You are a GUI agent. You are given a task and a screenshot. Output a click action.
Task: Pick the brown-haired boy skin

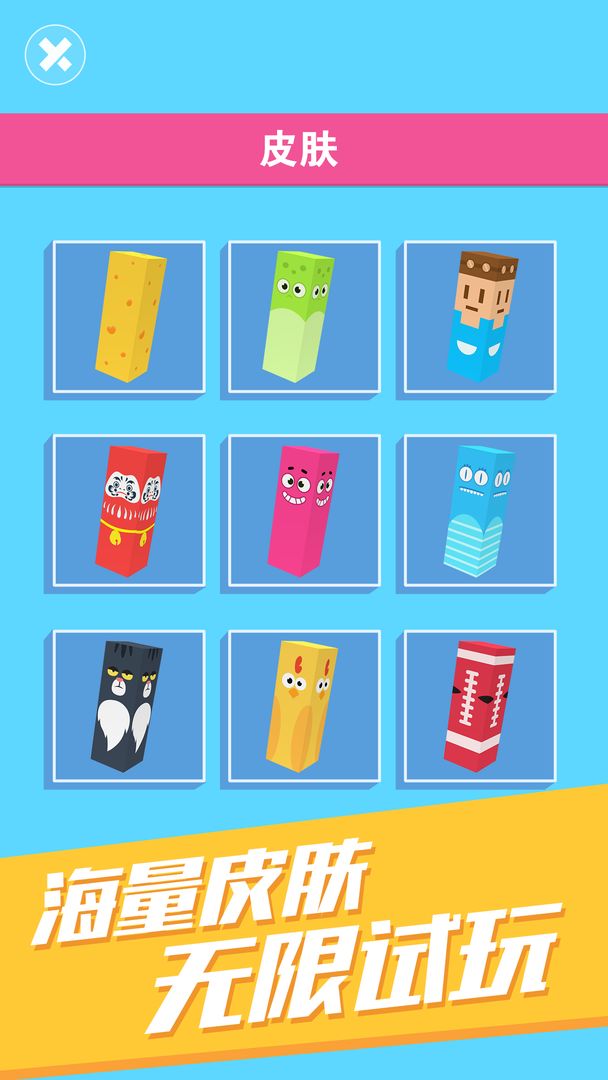coord(480,317)
